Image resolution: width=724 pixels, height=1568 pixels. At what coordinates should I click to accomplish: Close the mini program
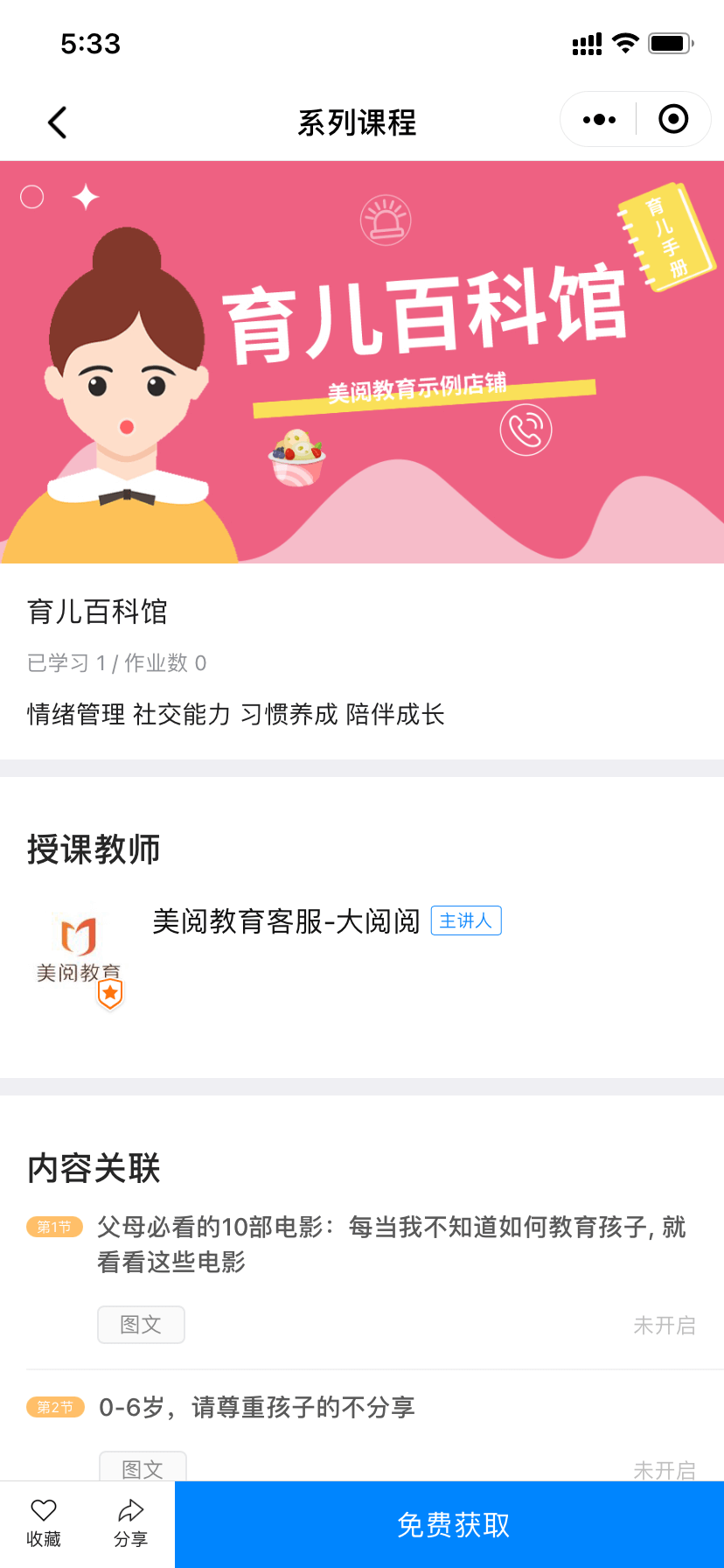tap(673, 119)
